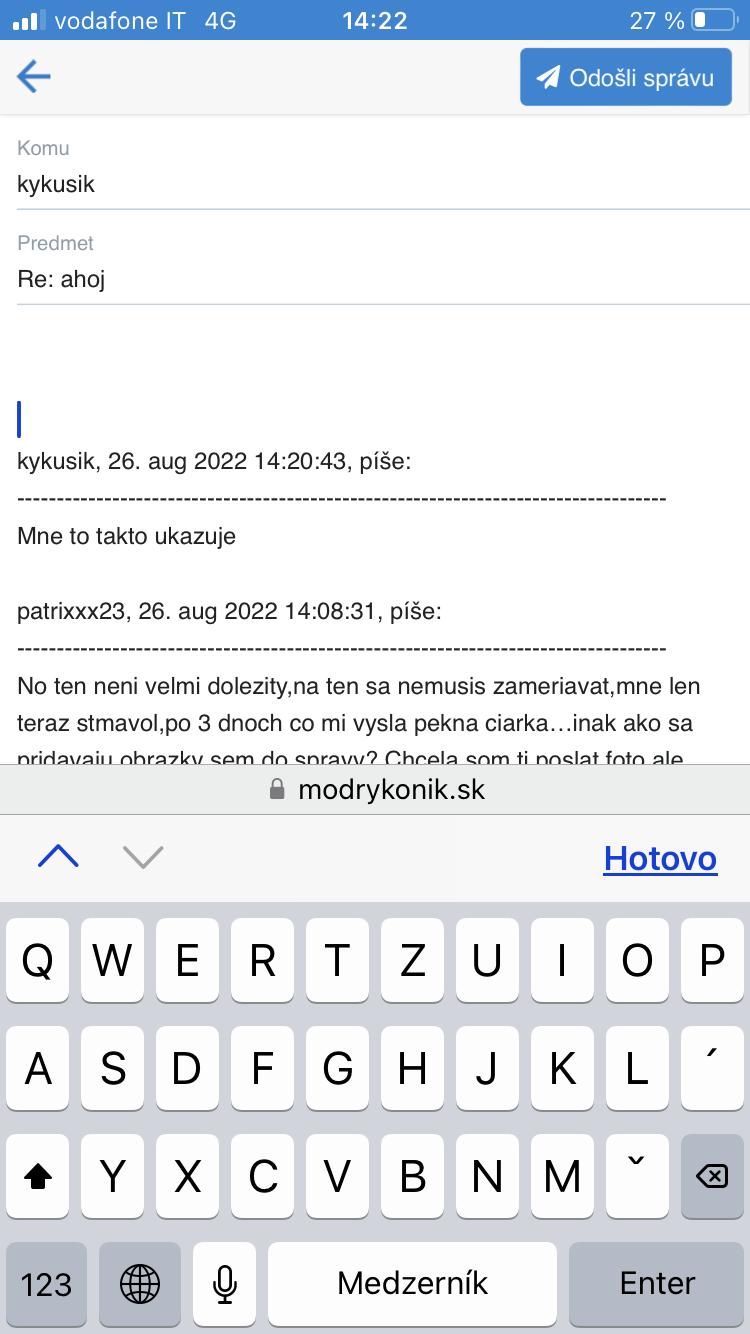Viewport: 750px width, 1334px height.
Task: Tap Hotovo to dismiss the keyboard
Action: point(660,859)
